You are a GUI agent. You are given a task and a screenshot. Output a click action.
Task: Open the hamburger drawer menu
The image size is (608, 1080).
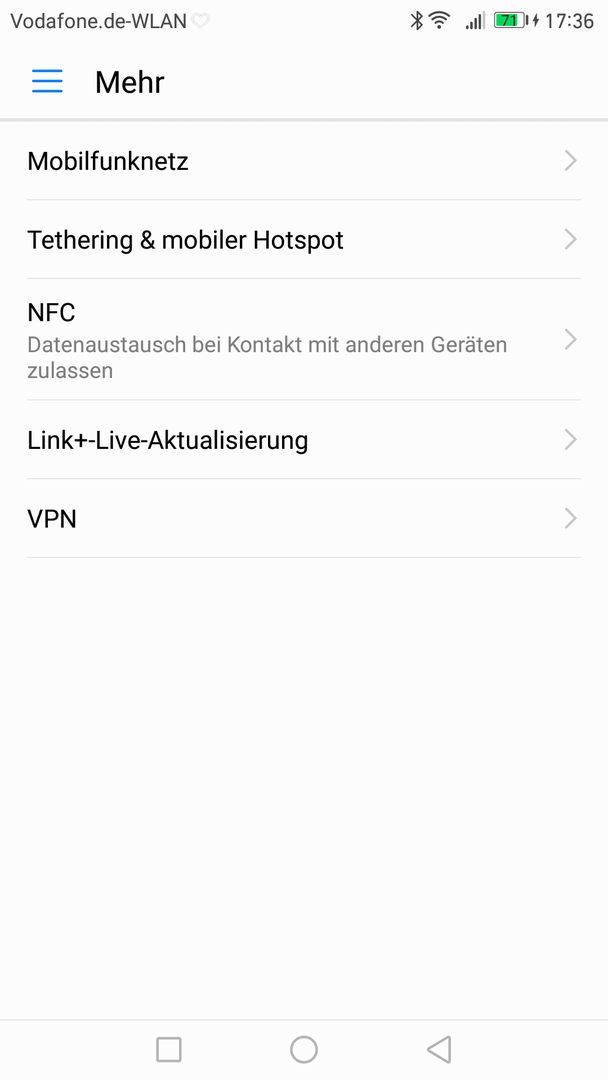pos(47,82)
